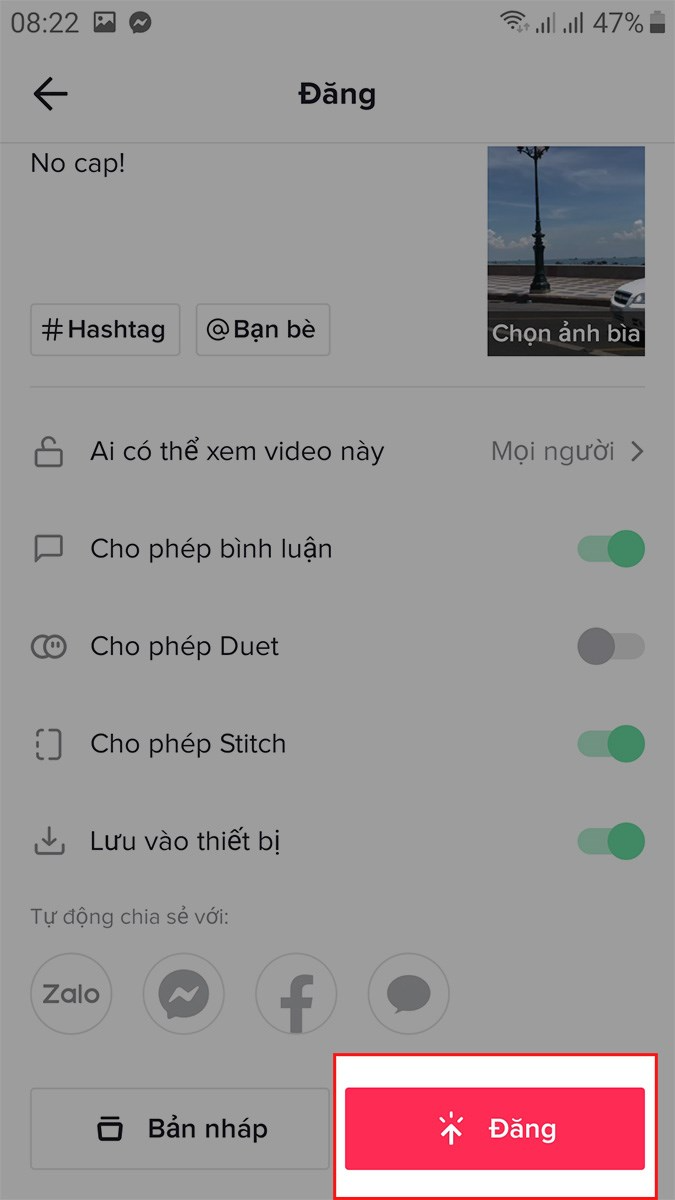
Task: Select Messenger for automatic sharing
Action: pyautogui.click(x=184, y=994)
